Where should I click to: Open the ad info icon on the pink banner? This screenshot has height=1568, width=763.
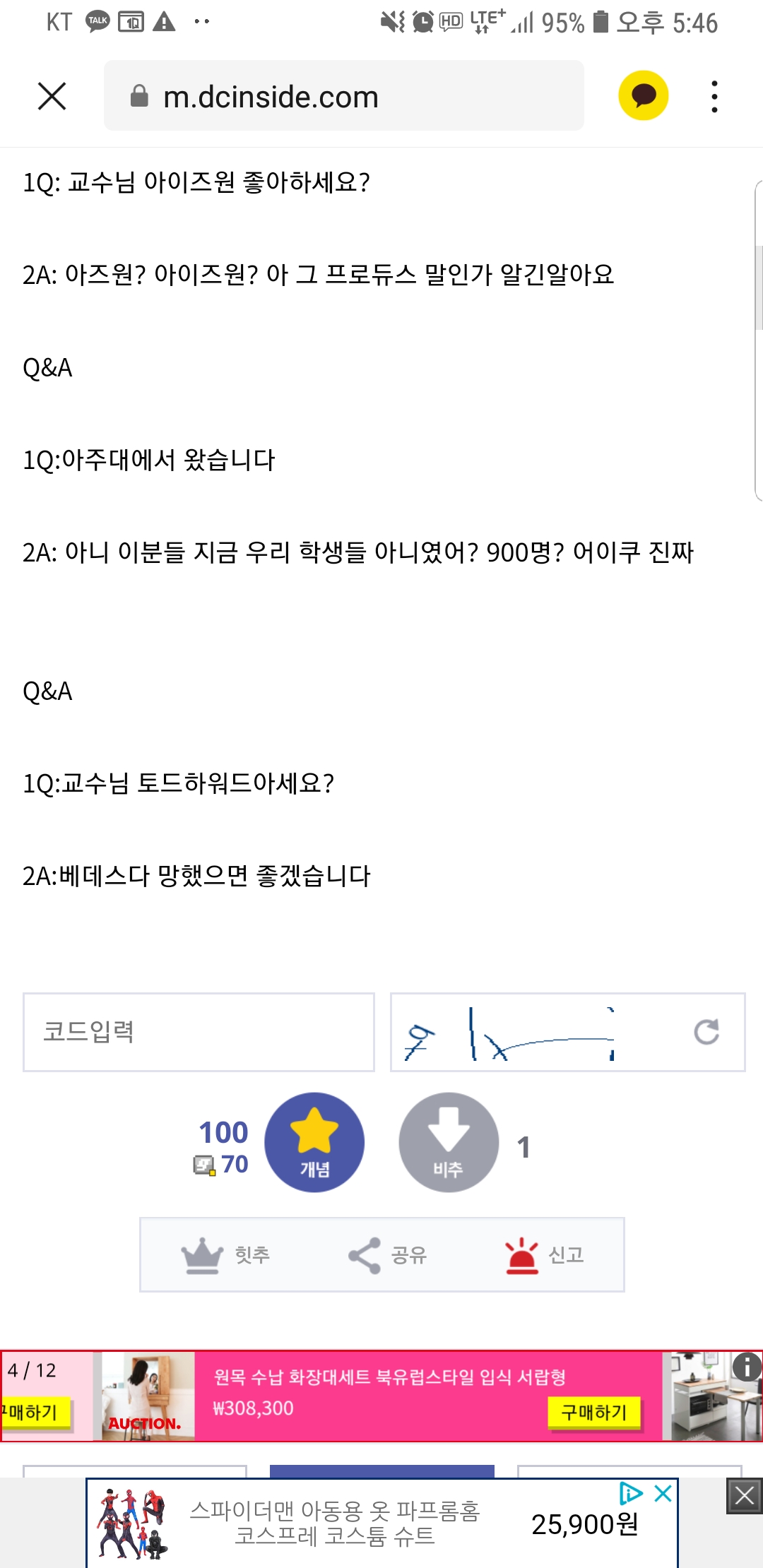[x=747, y=1367]
